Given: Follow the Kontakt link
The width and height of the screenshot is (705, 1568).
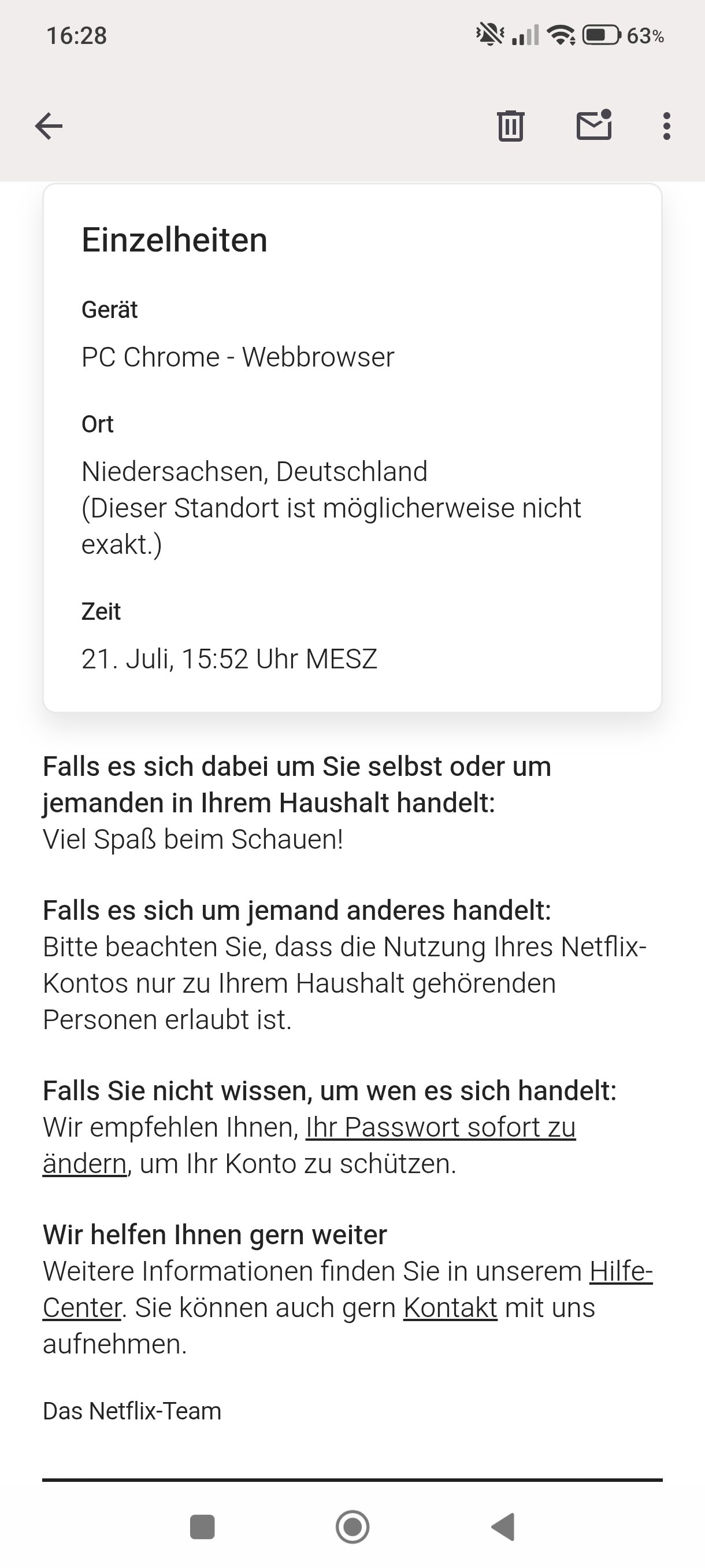Looking at the screenshot, I should 450,1307.
